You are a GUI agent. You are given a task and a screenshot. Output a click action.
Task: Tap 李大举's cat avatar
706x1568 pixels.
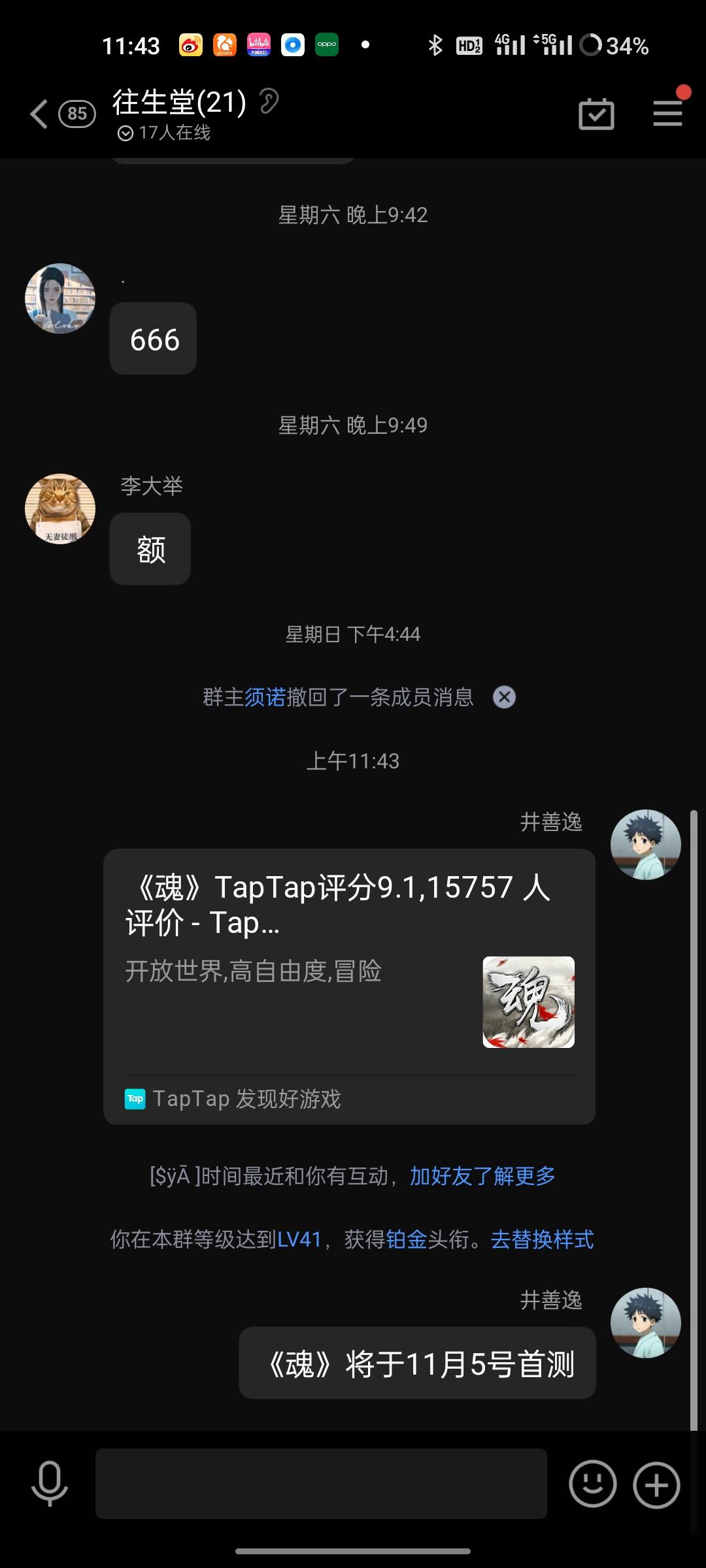coord(59,509)
